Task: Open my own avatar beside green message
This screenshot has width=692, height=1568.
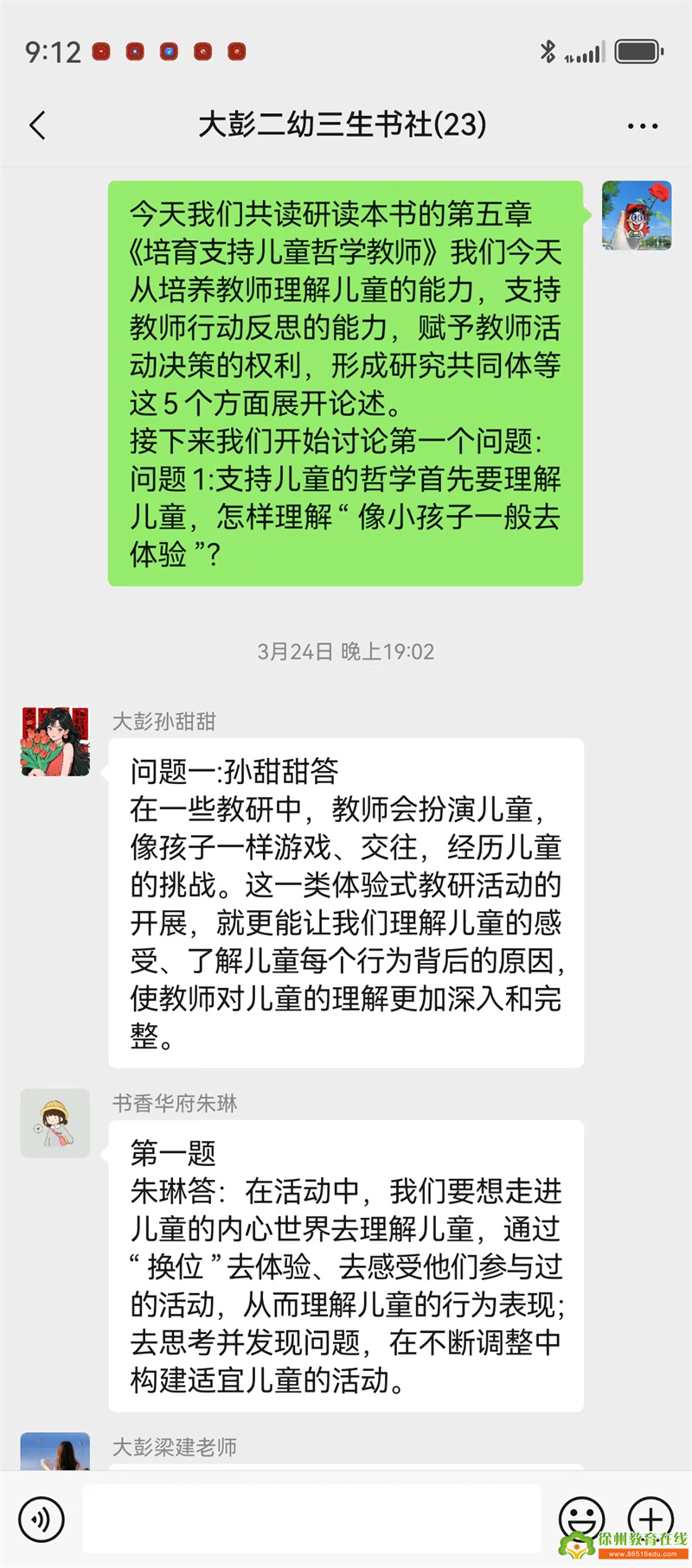Action: pyautogui.click(x=637, y=215)
